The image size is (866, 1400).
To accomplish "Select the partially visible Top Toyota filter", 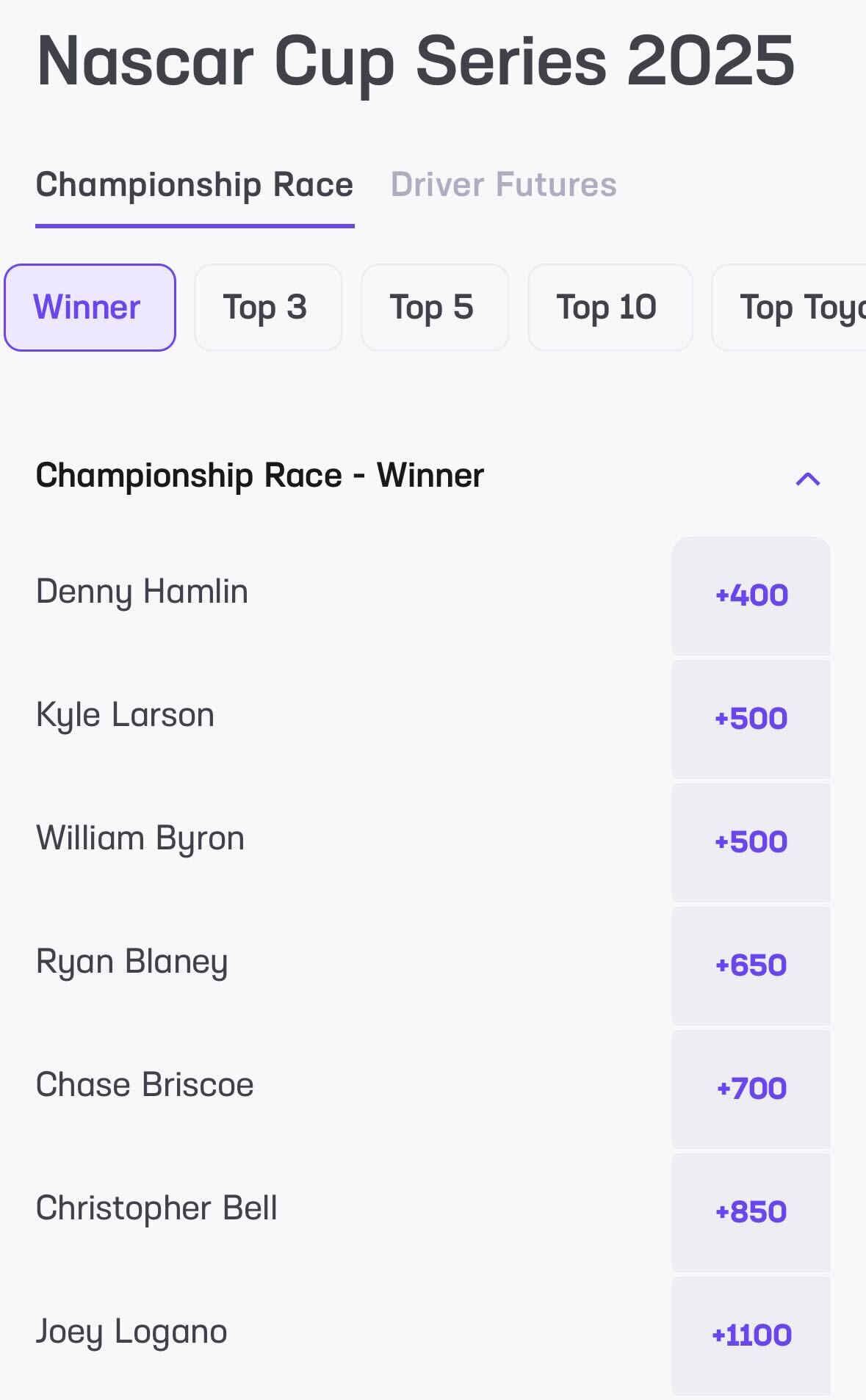I will 801,307.
